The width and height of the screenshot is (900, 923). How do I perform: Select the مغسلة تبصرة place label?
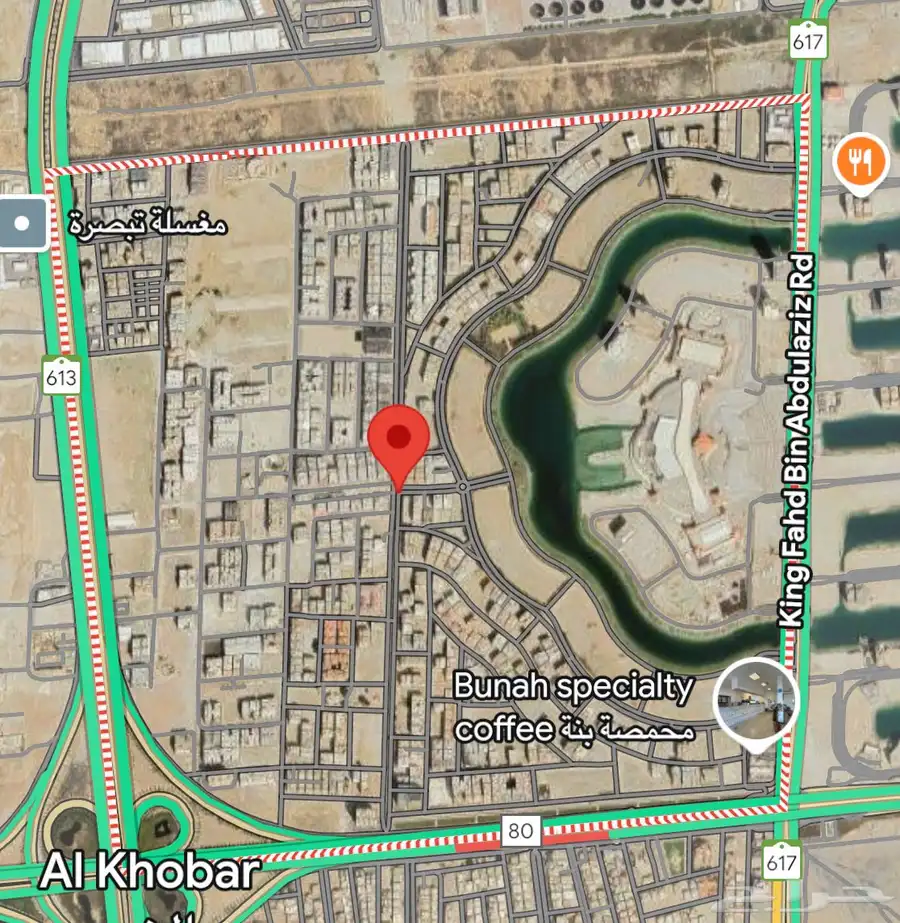tap(148, 223)
